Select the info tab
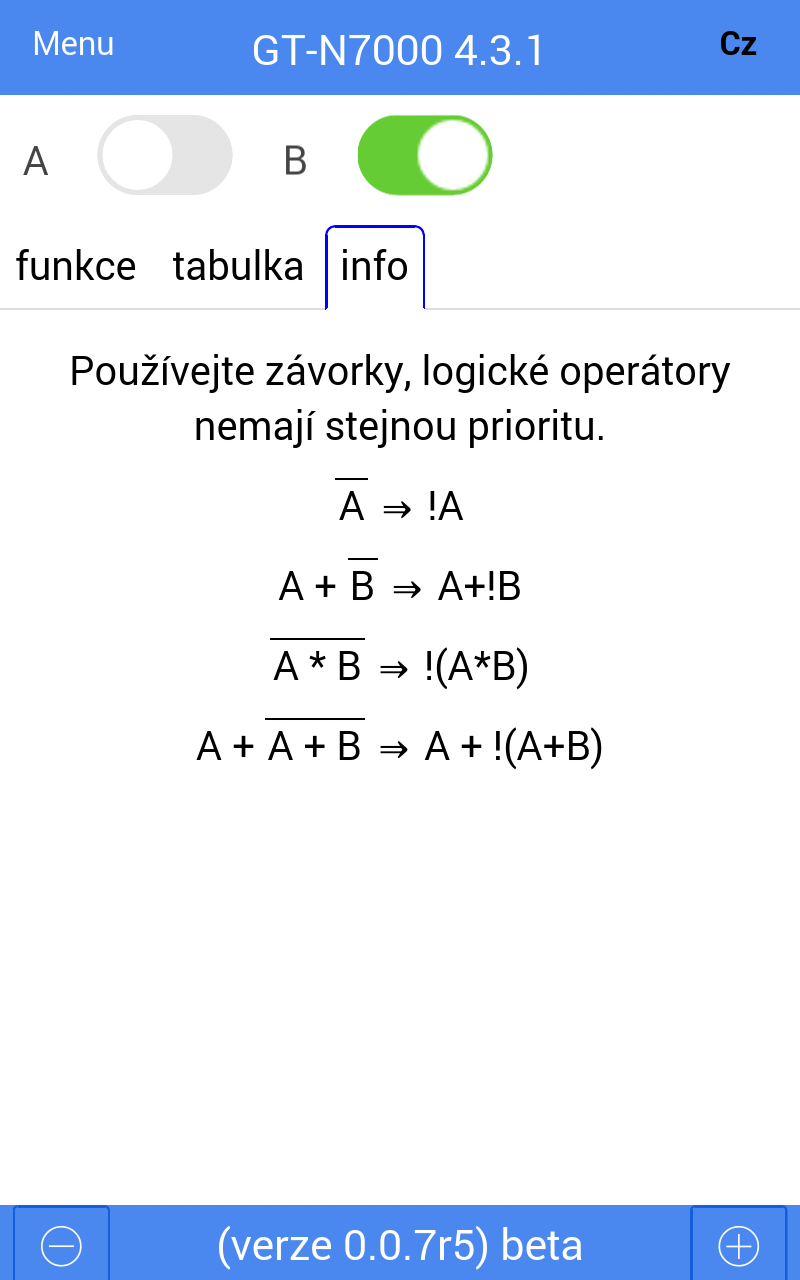The height and width of the screenshot is (1280, 800). click(x=375, y=267)
